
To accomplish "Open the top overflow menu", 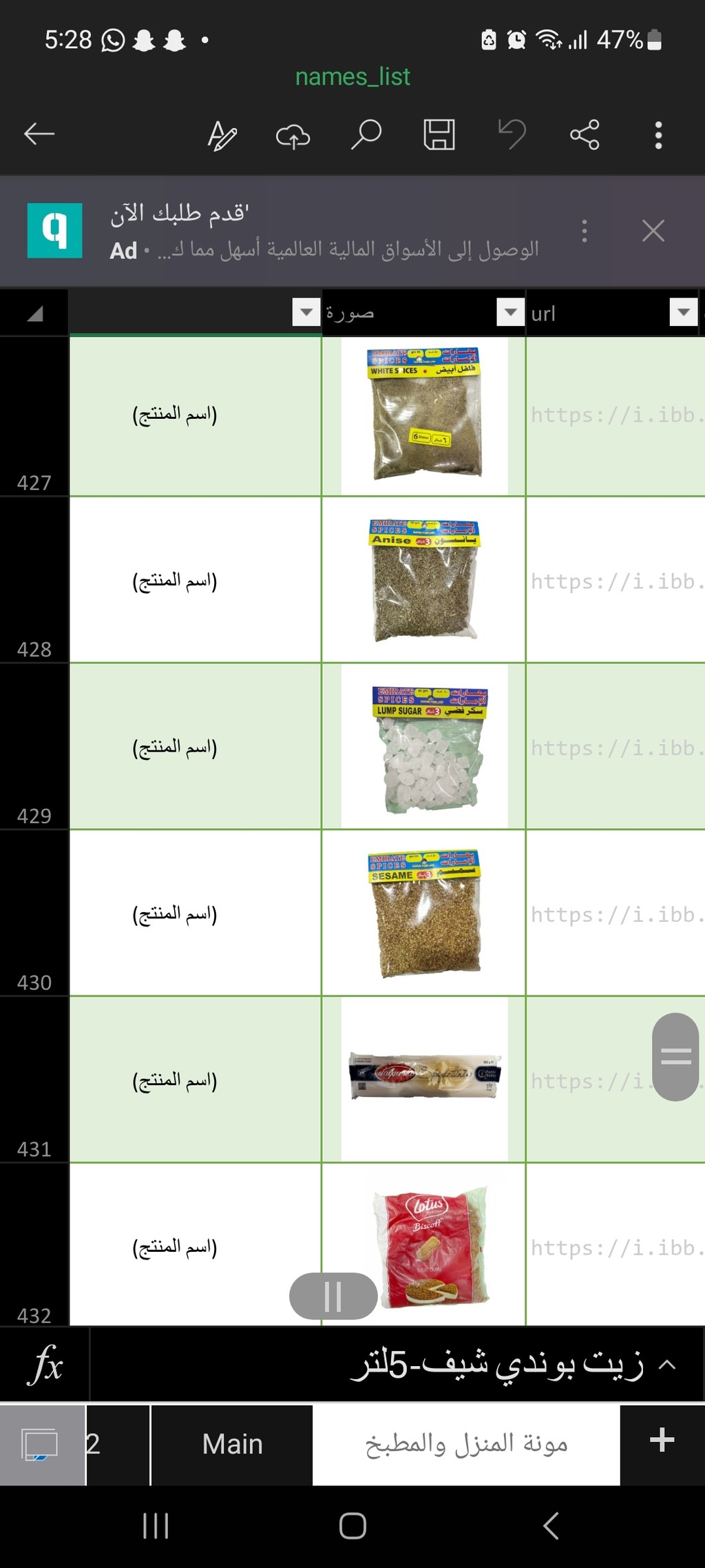I will (658, 135).
